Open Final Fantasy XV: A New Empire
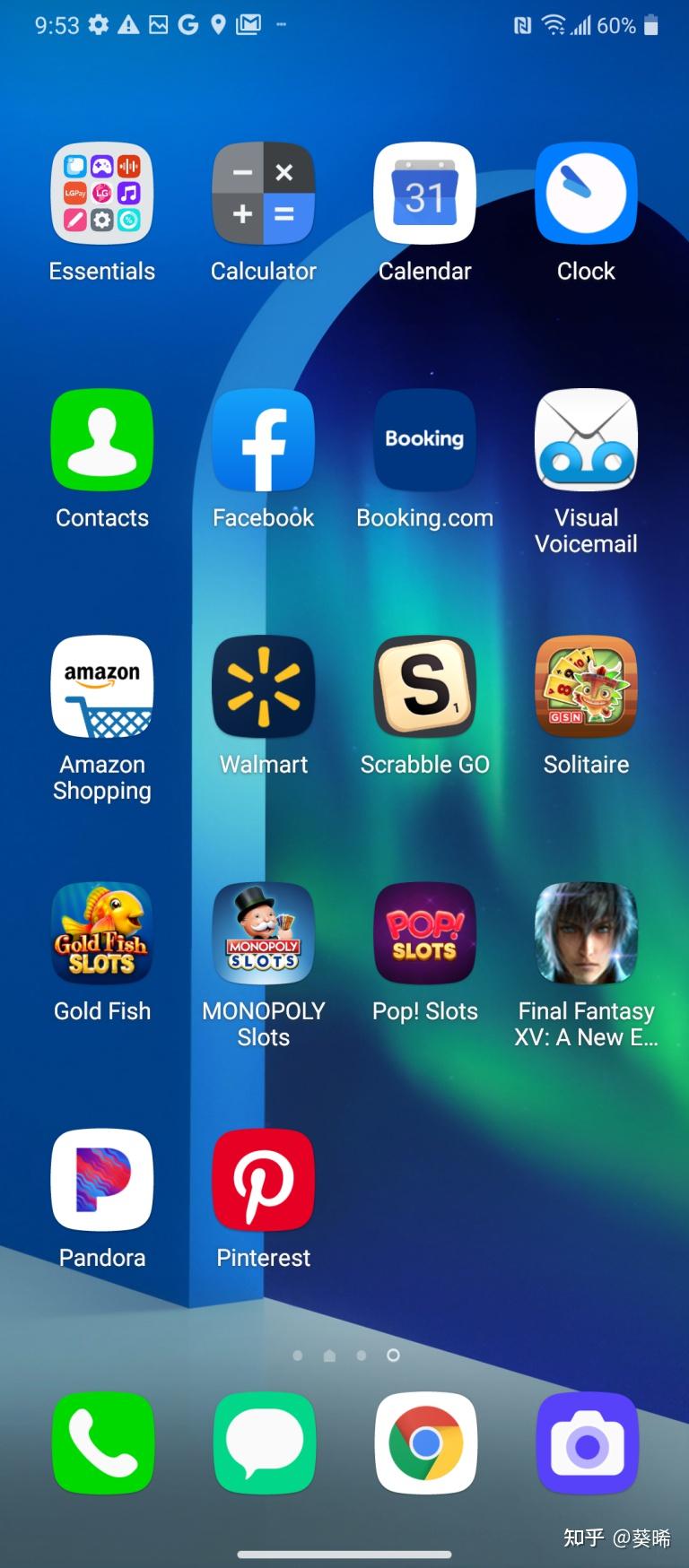 click(x=587, y=933)
